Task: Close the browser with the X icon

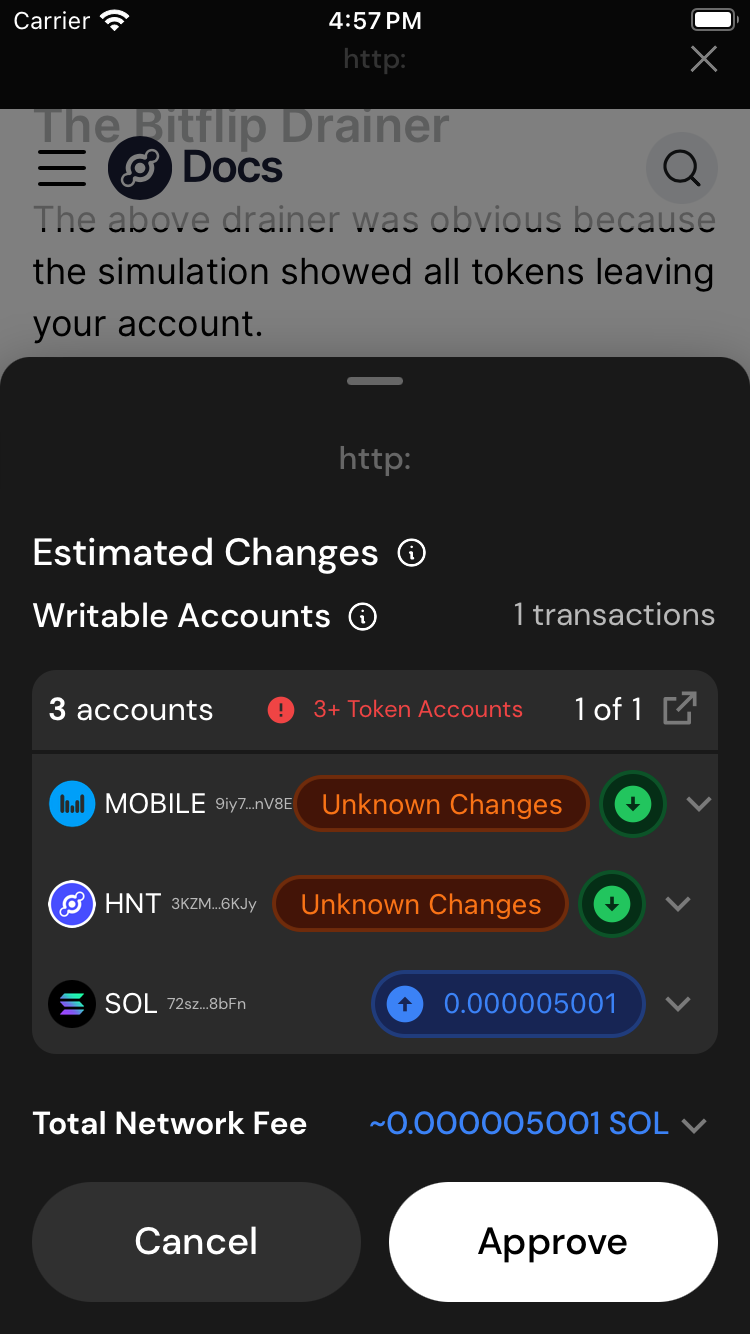Action: (x=704, y=59)
